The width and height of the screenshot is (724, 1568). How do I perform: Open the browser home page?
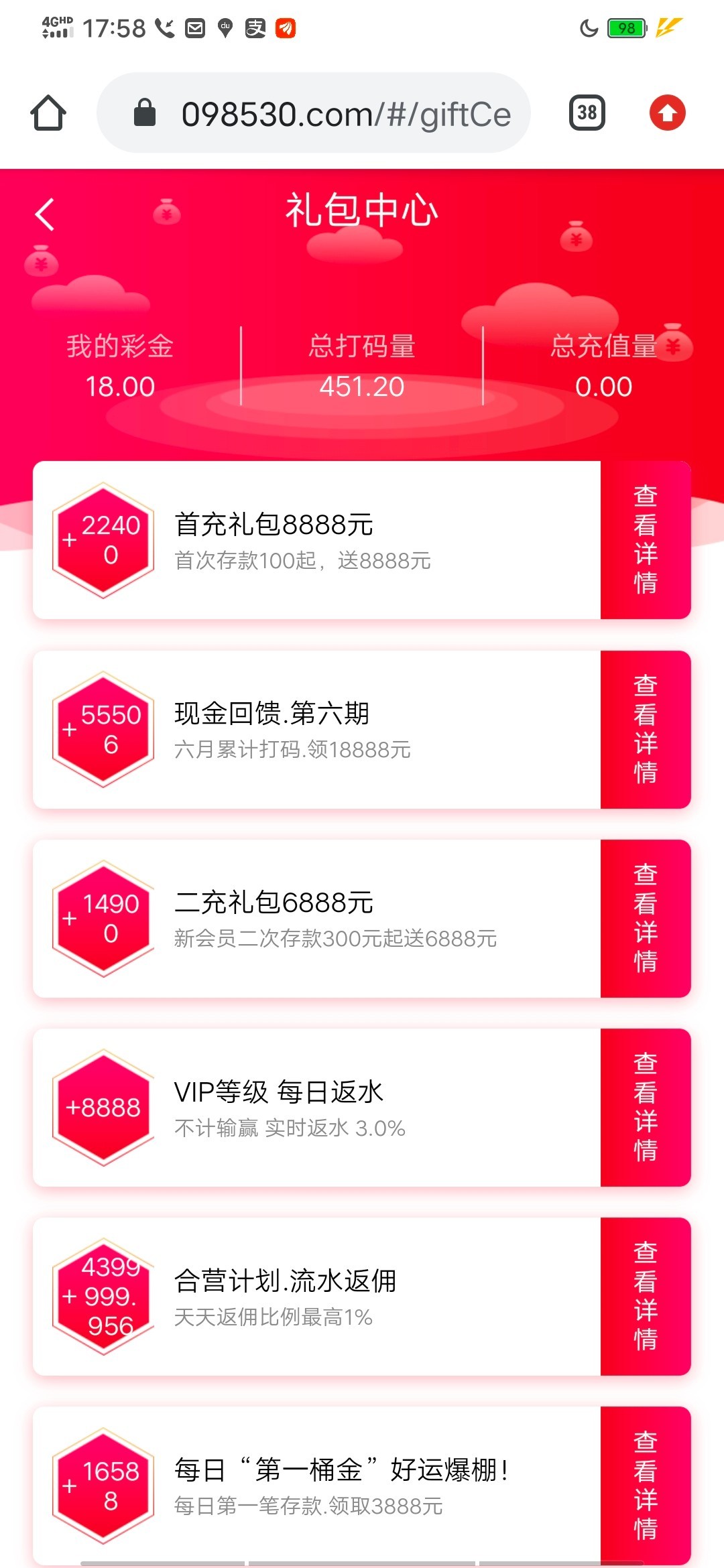48,113
